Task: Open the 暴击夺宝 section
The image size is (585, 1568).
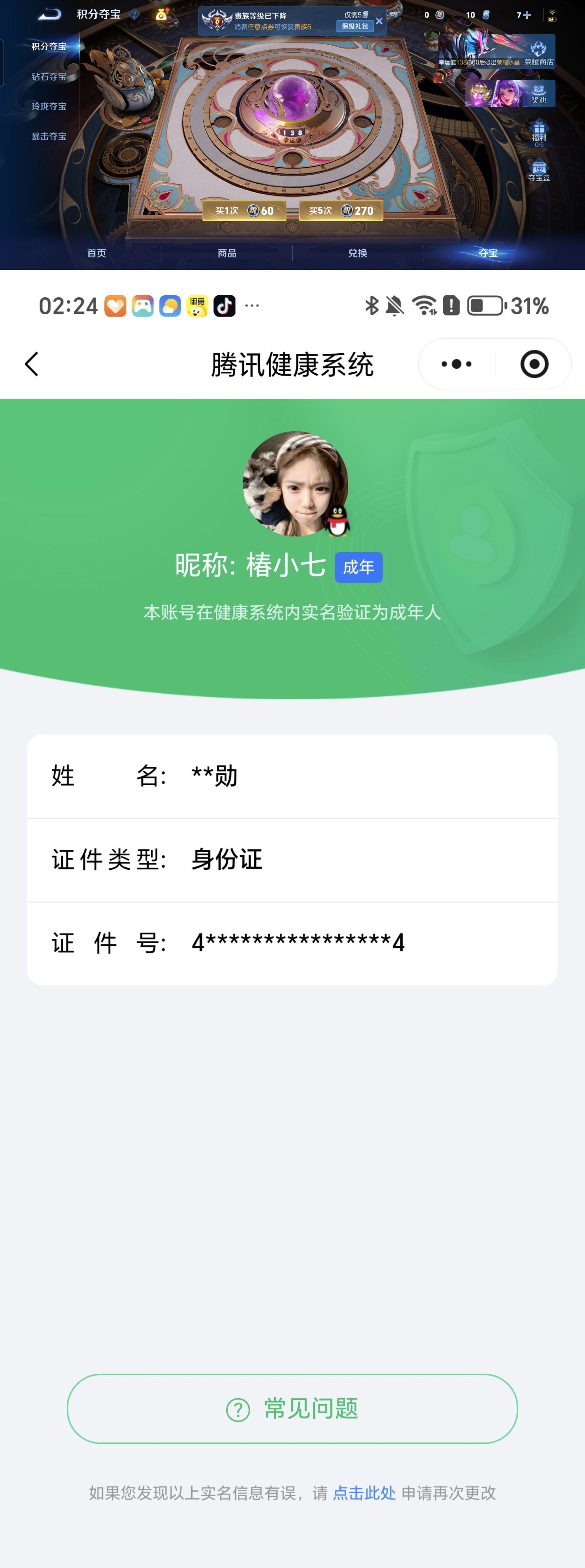Action: coord(49,136)
